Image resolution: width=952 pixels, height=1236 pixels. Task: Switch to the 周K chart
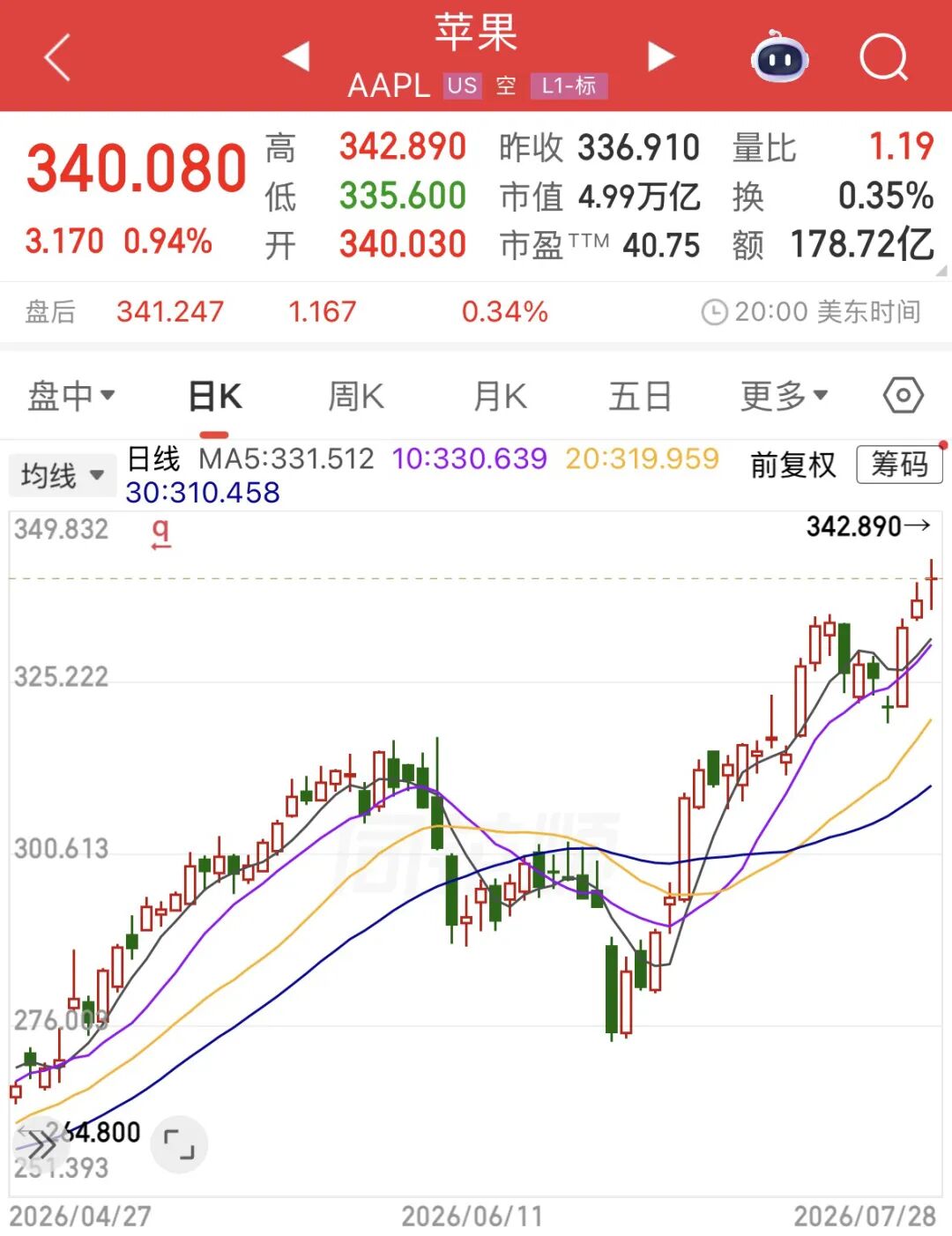356,397
